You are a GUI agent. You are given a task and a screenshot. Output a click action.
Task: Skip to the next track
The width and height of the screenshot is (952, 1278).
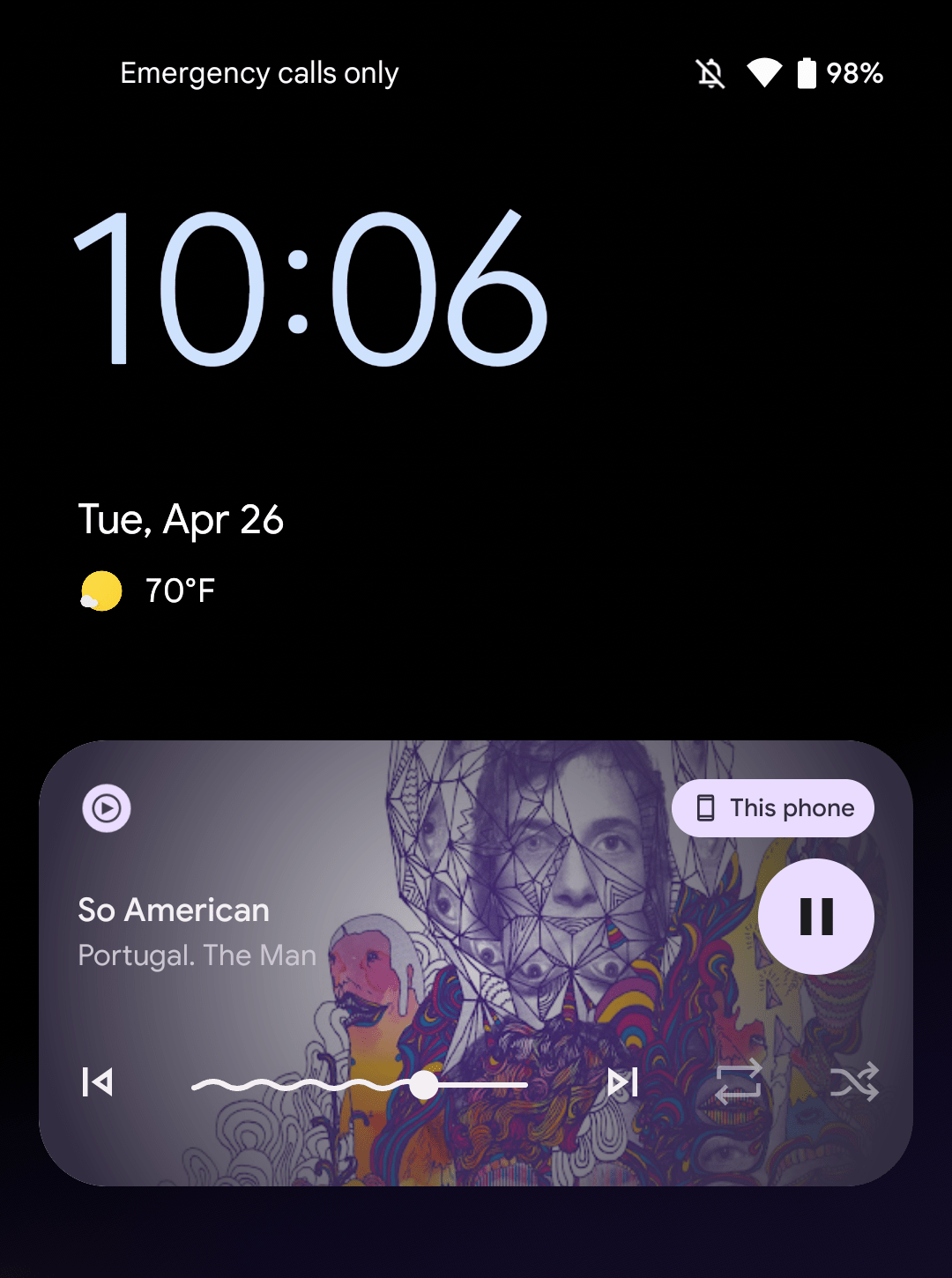623,1081
